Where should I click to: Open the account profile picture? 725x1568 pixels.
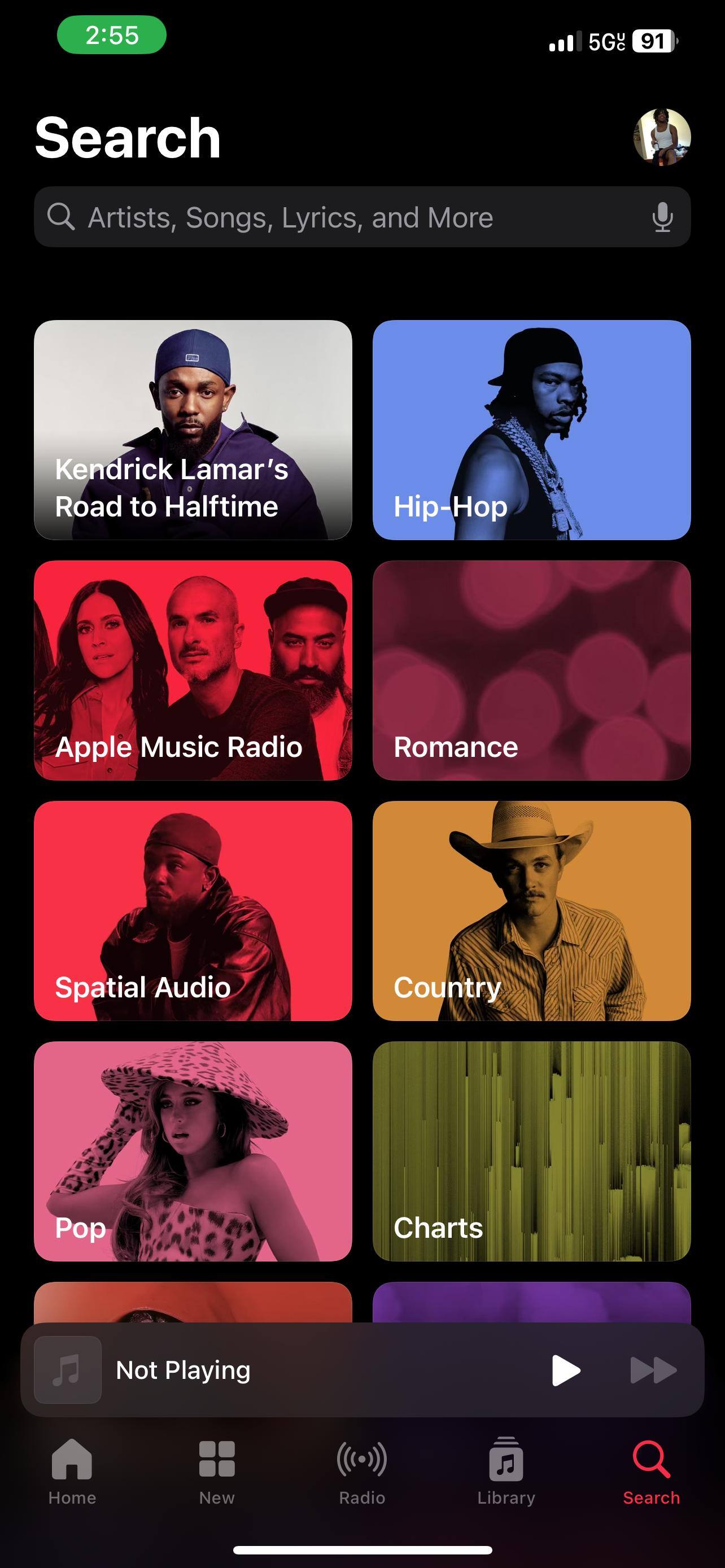point(662,137)
